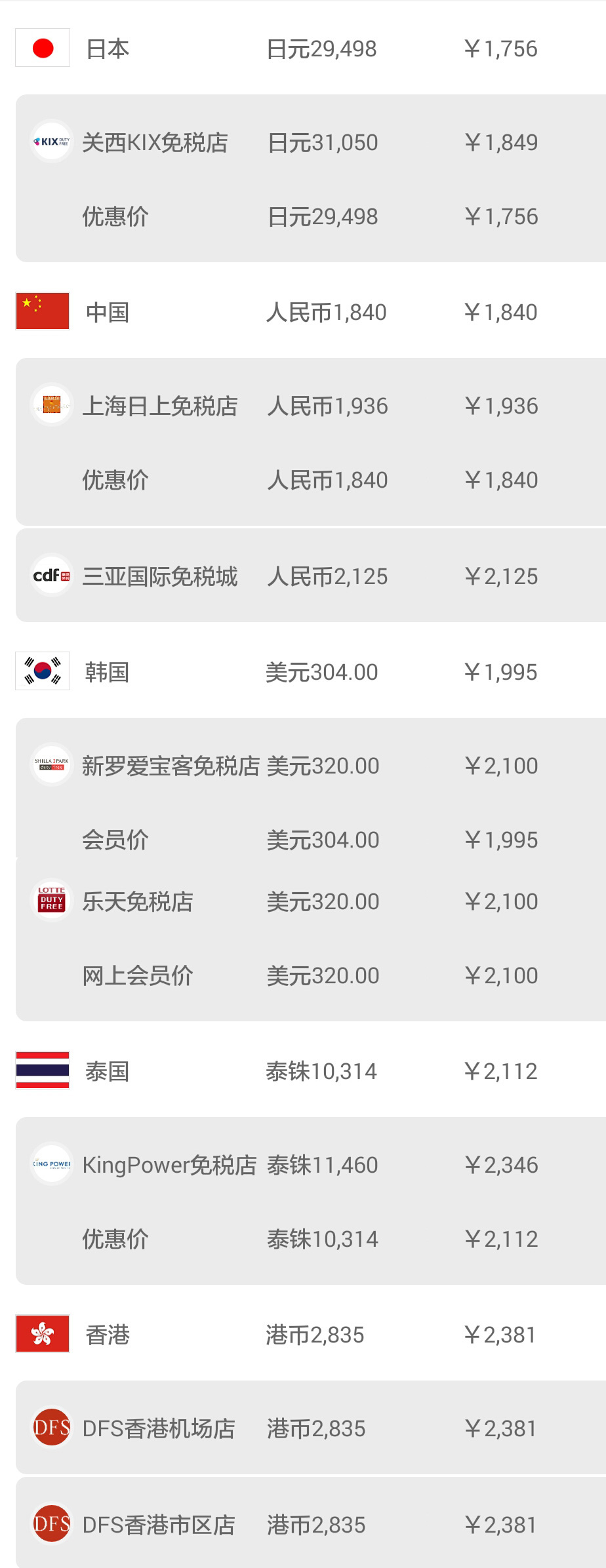
Task: Open the 上海日上免税店 store logo
Action: coord(51,405)
